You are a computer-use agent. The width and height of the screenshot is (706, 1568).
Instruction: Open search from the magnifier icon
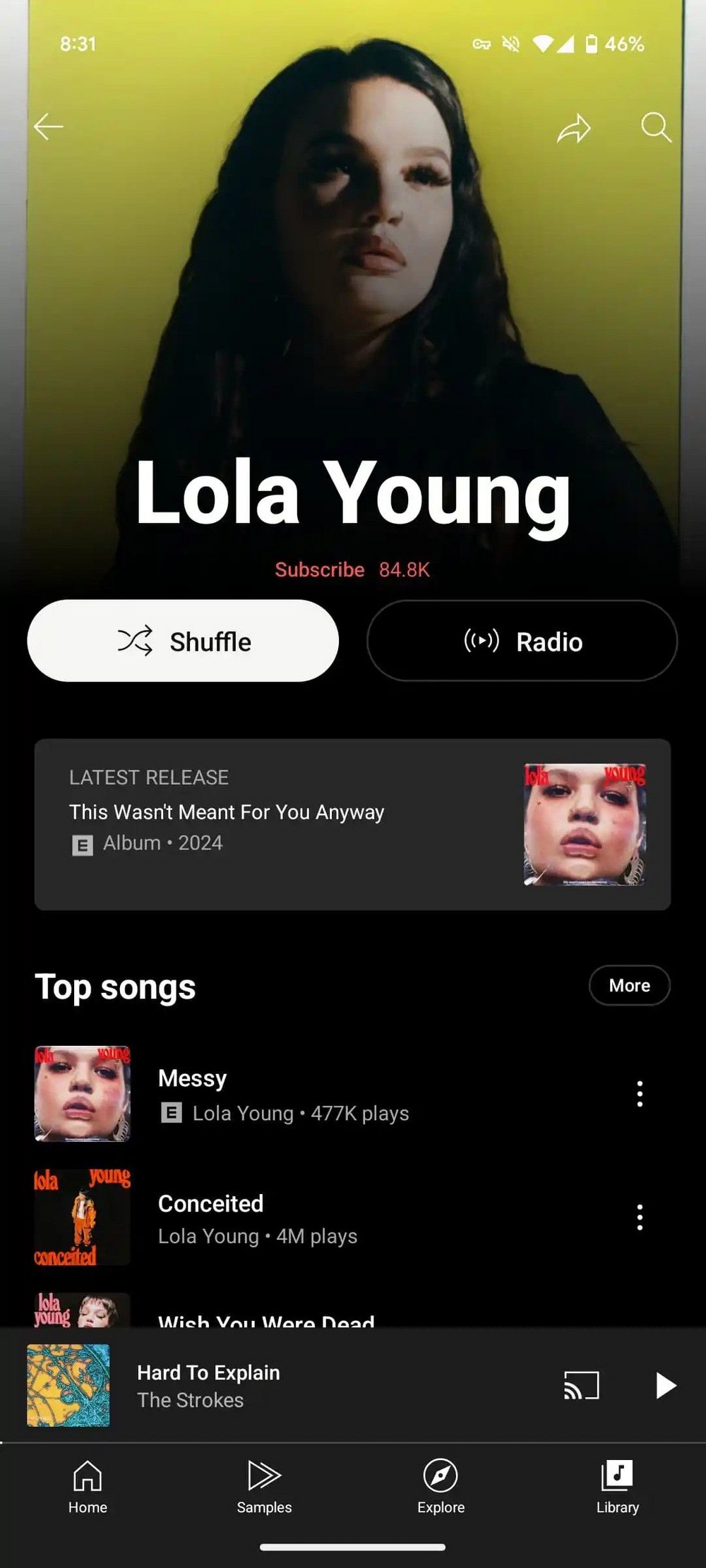click(656, 128)
